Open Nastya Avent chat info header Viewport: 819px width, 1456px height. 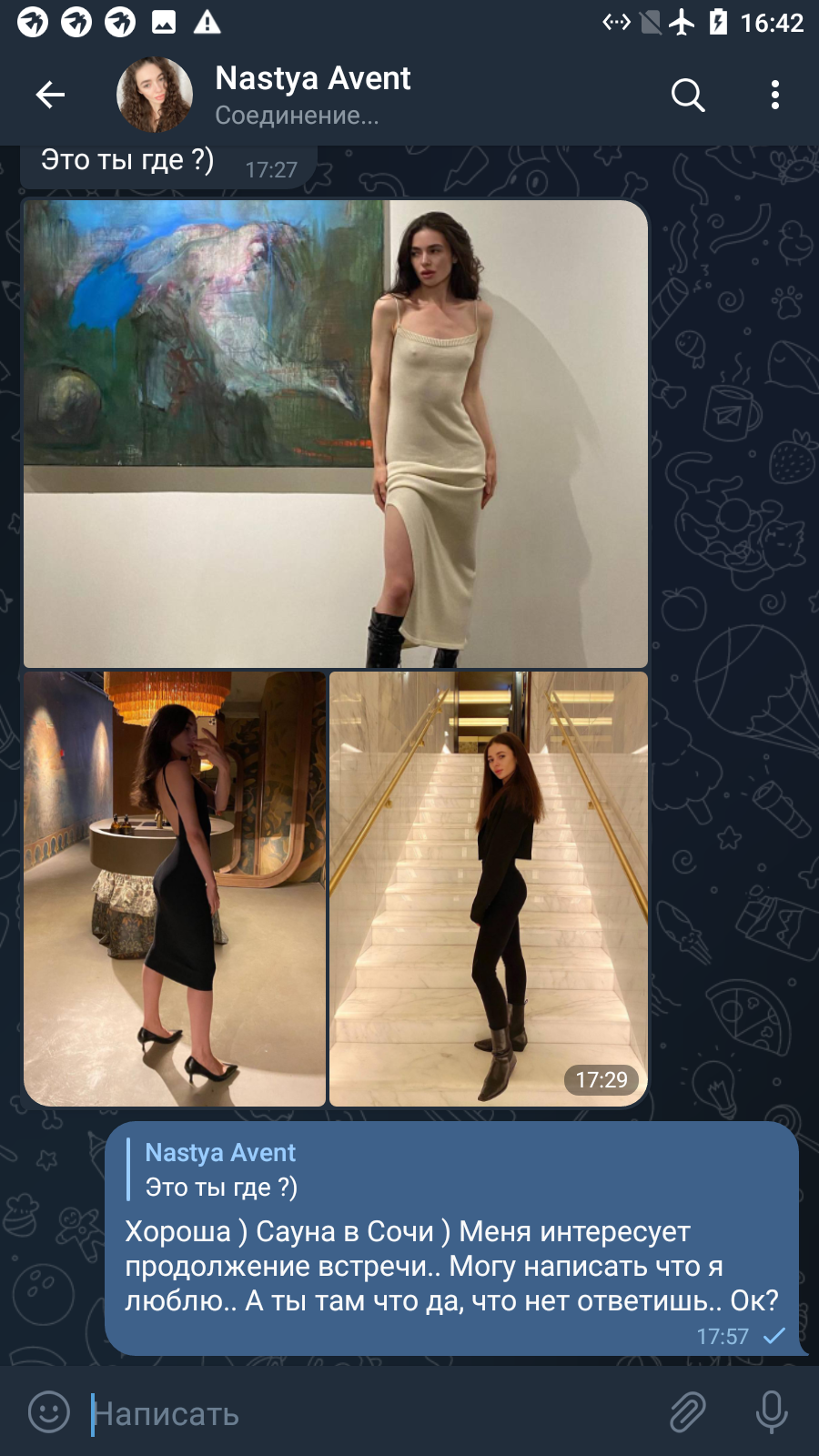coord(312,95)
